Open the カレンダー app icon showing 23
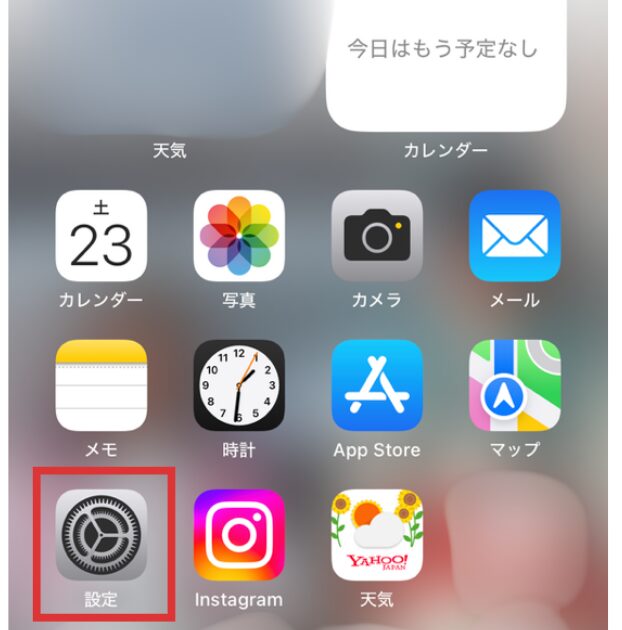 [101, 236]
